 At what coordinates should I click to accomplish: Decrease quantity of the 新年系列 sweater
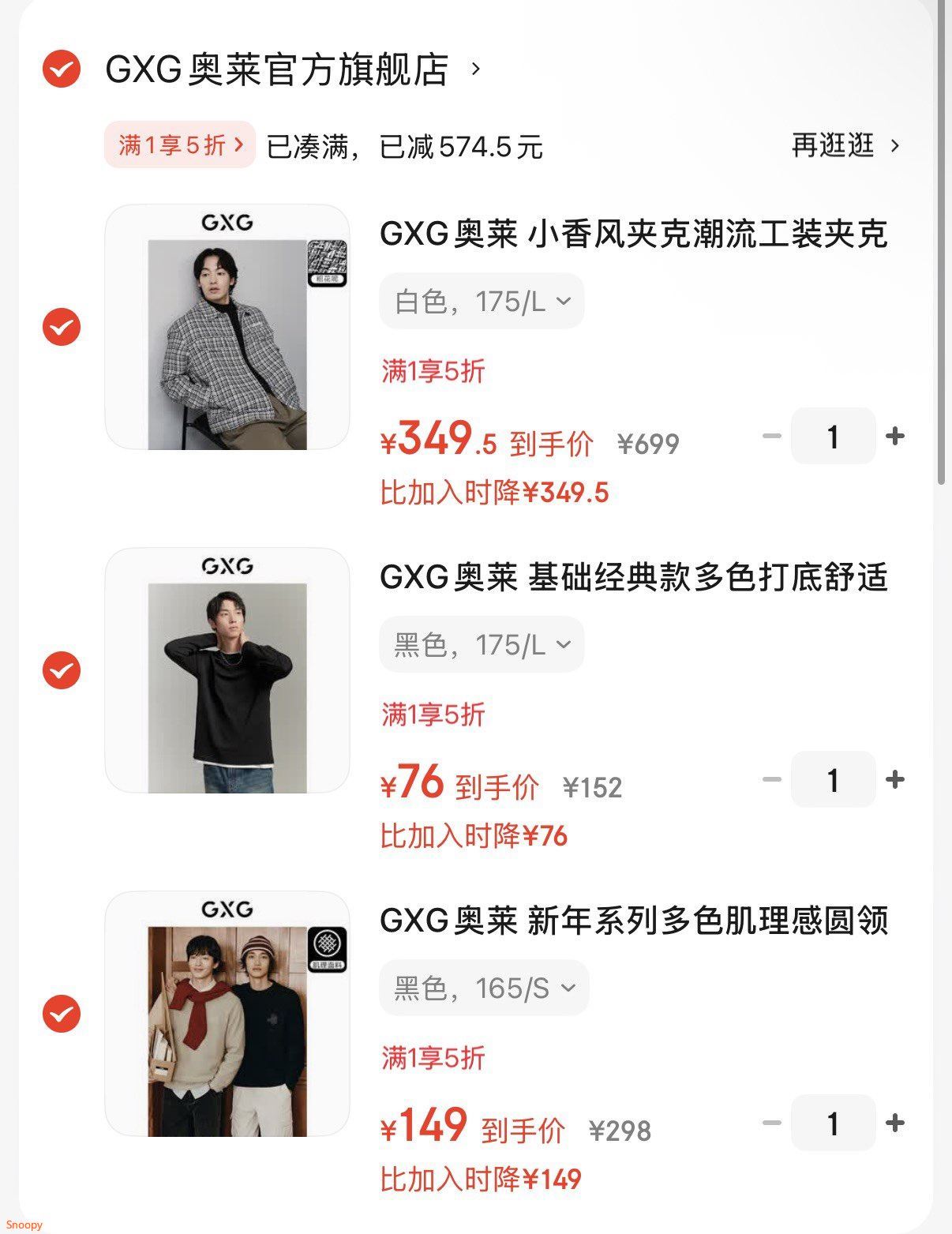tap(771, 1123)
